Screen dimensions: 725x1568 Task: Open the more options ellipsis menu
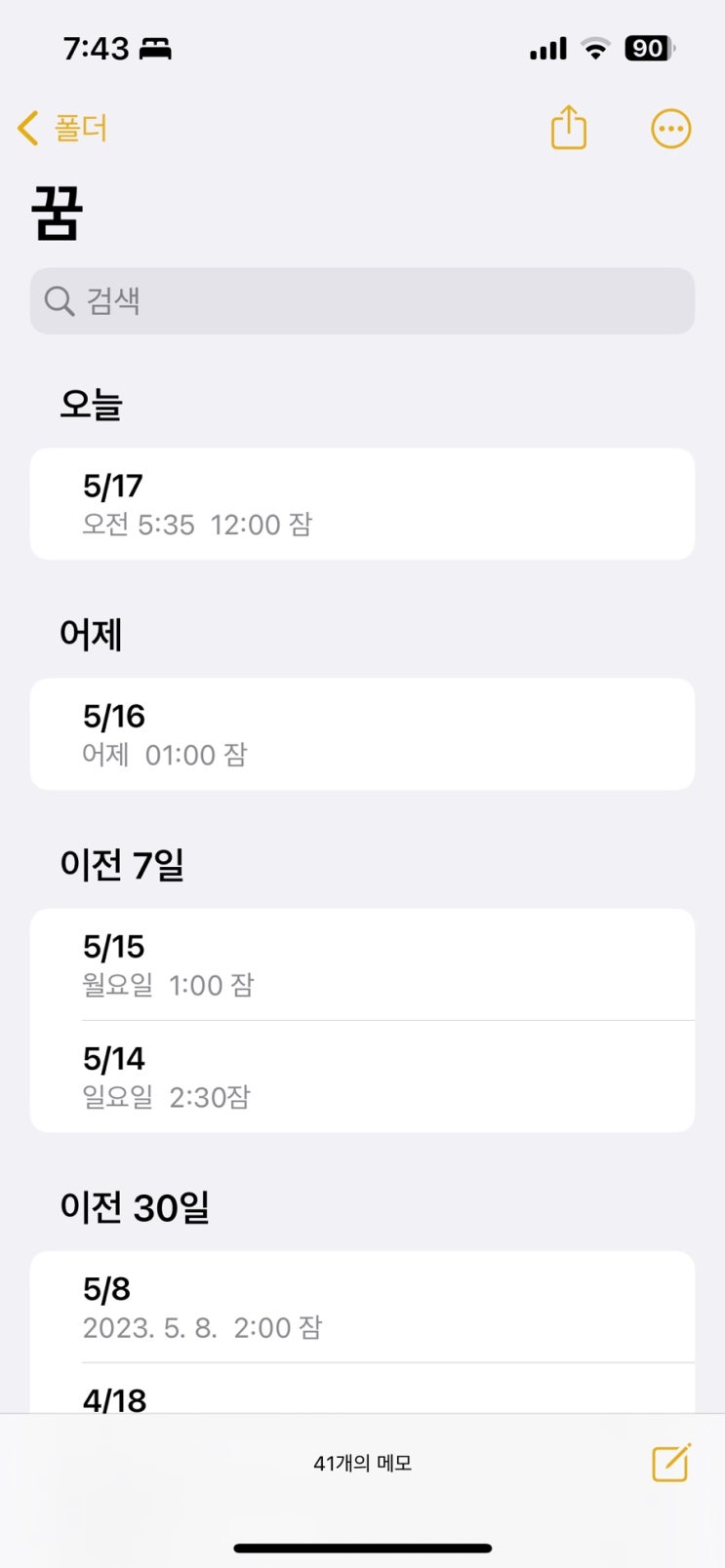point(670,129)
